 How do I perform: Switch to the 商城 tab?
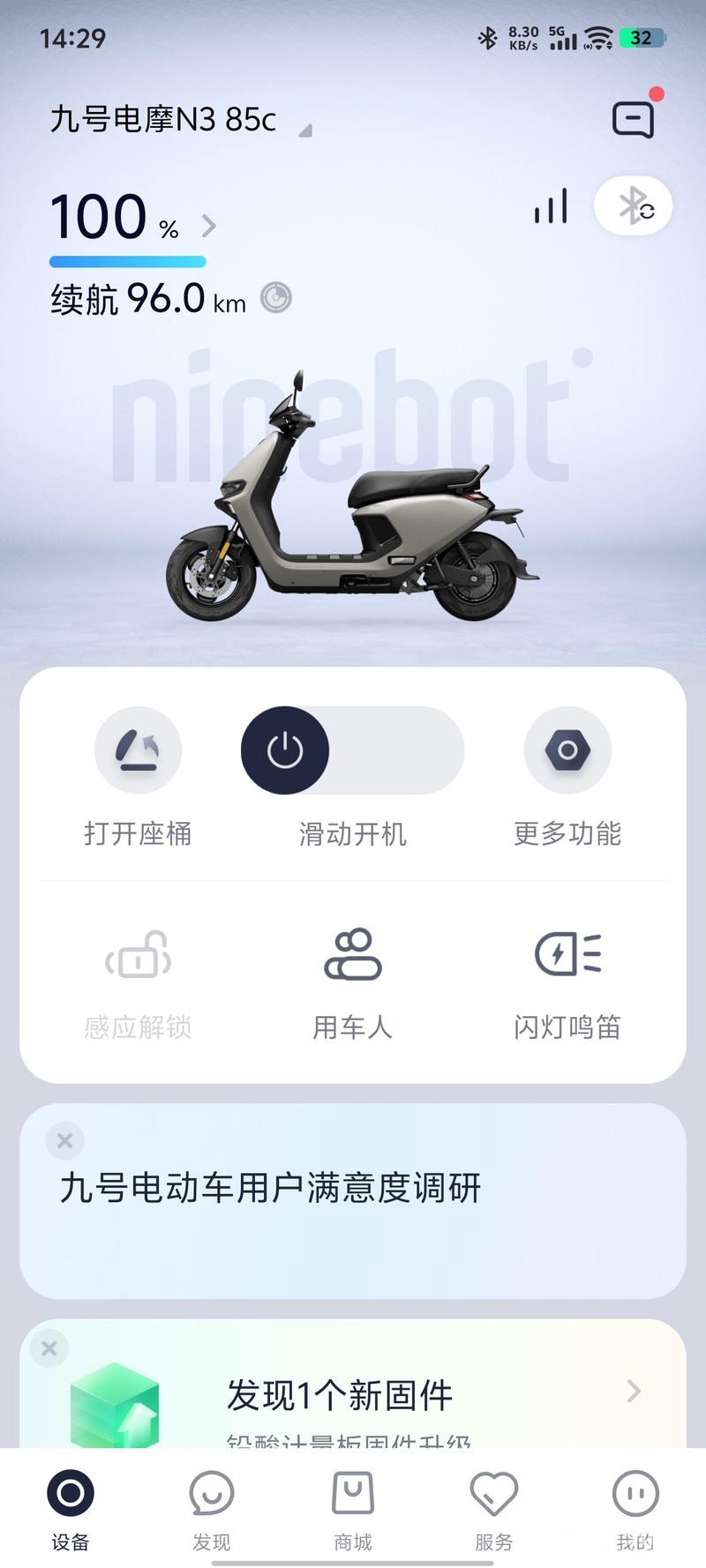353,1510
